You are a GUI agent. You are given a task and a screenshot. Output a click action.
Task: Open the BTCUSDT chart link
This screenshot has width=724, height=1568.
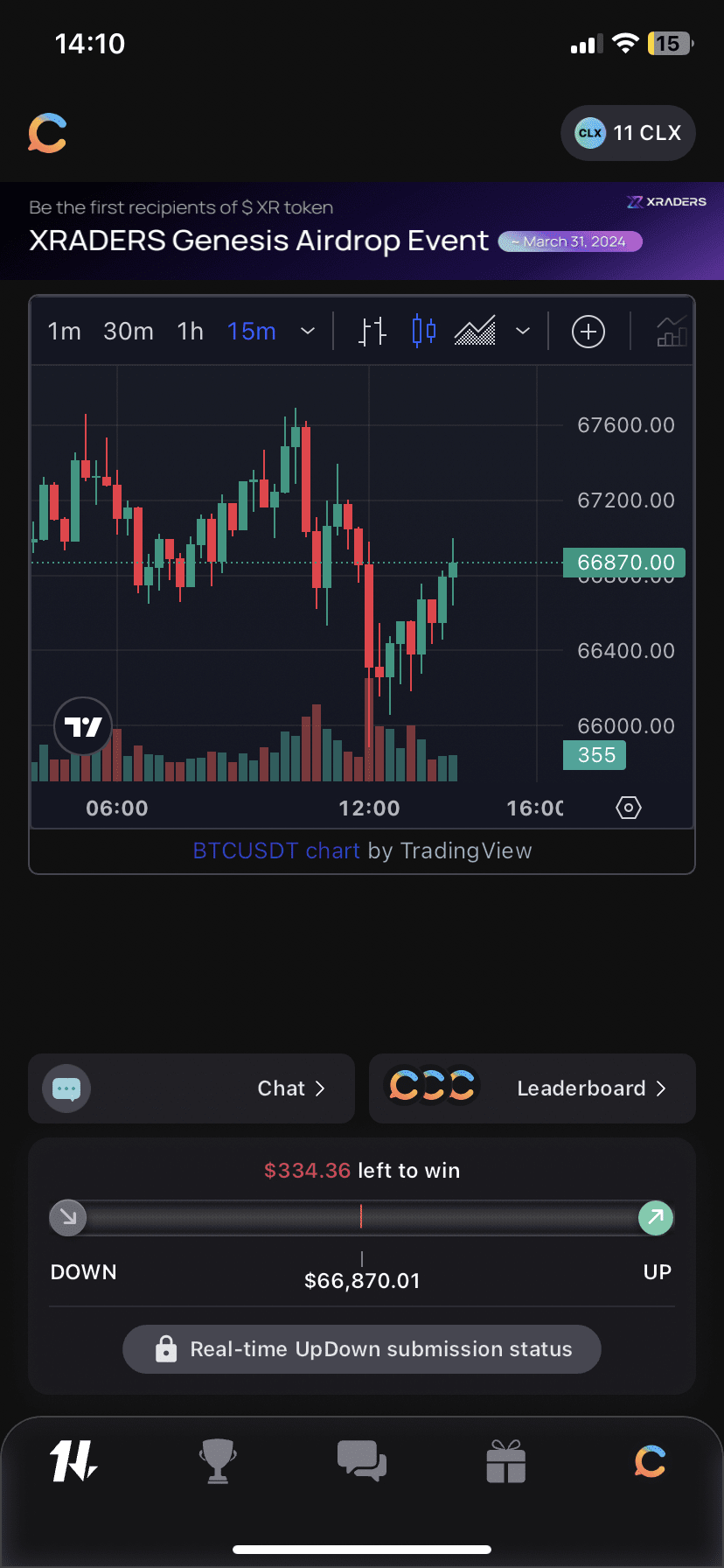click(275, 850)
